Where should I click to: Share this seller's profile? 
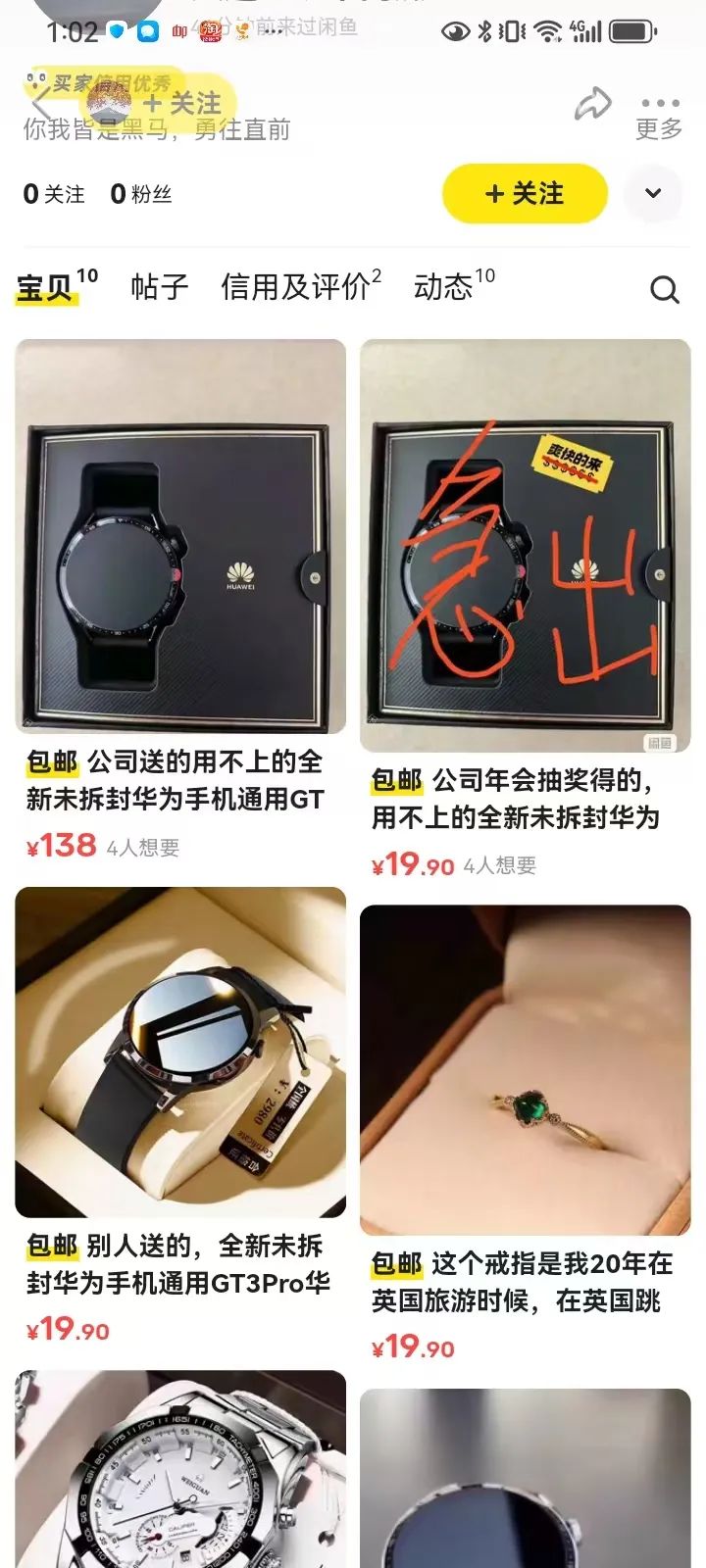pyautogui.click(x=592, y=105)
